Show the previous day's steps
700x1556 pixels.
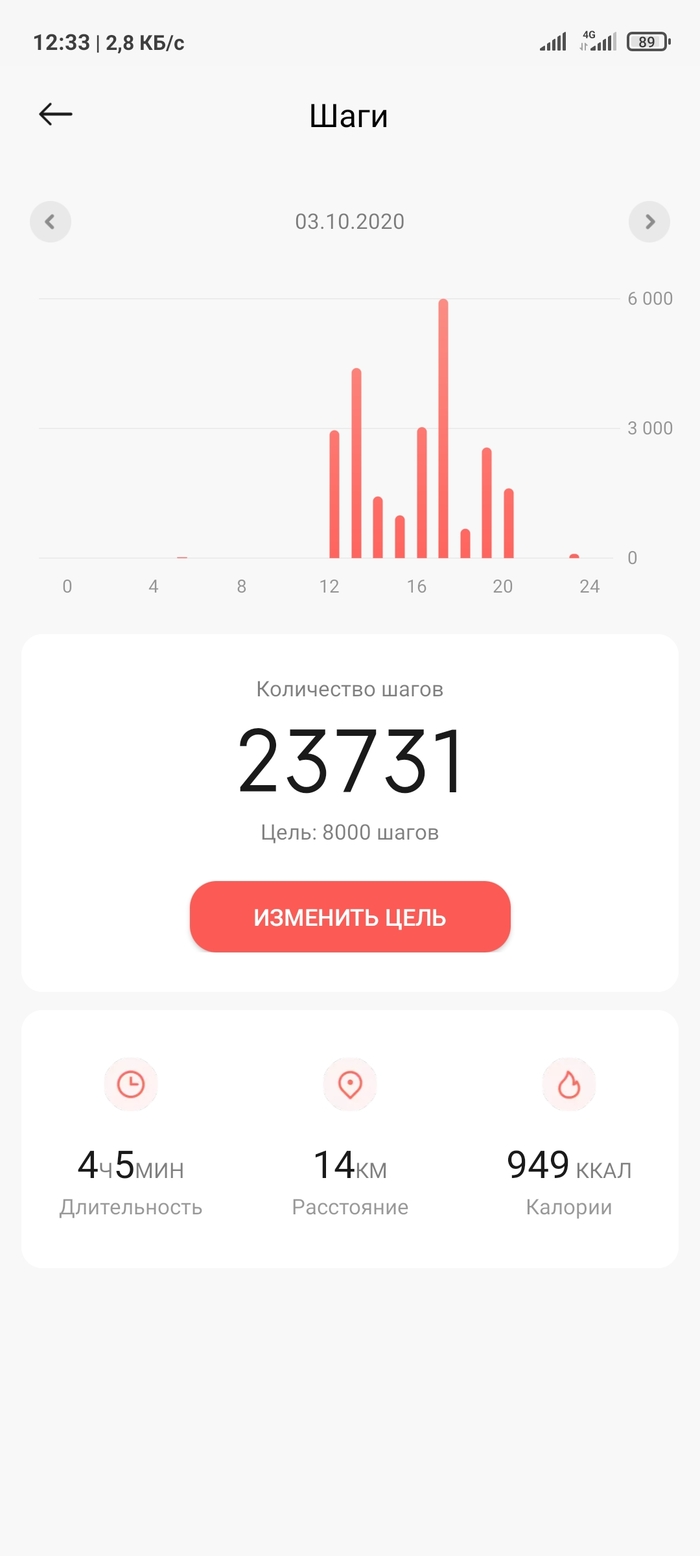pos(50,222)
